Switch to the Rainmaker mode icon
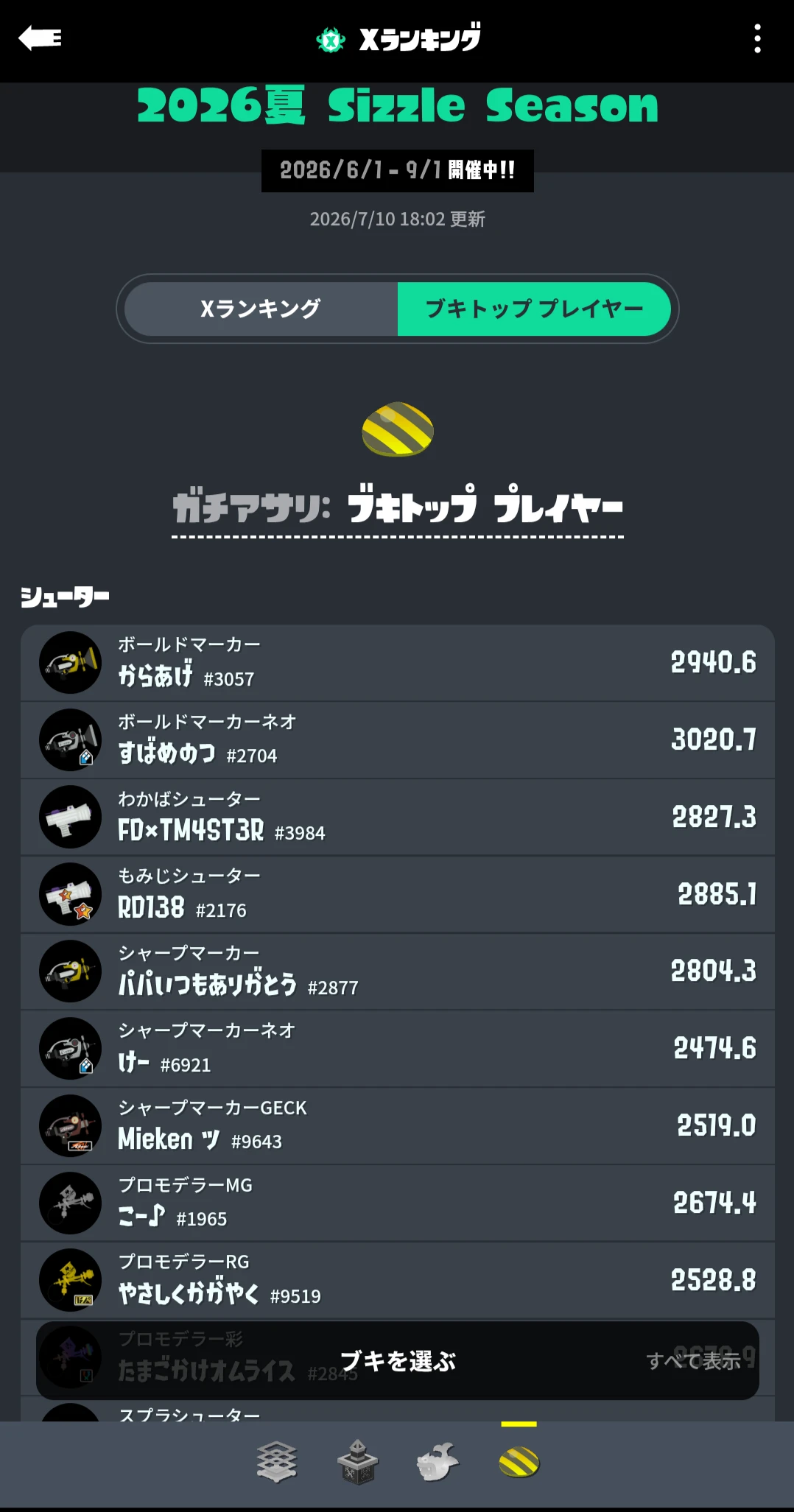Image resolution: width=794 pixels, height=1512 pixels. tap(438, 1463)
